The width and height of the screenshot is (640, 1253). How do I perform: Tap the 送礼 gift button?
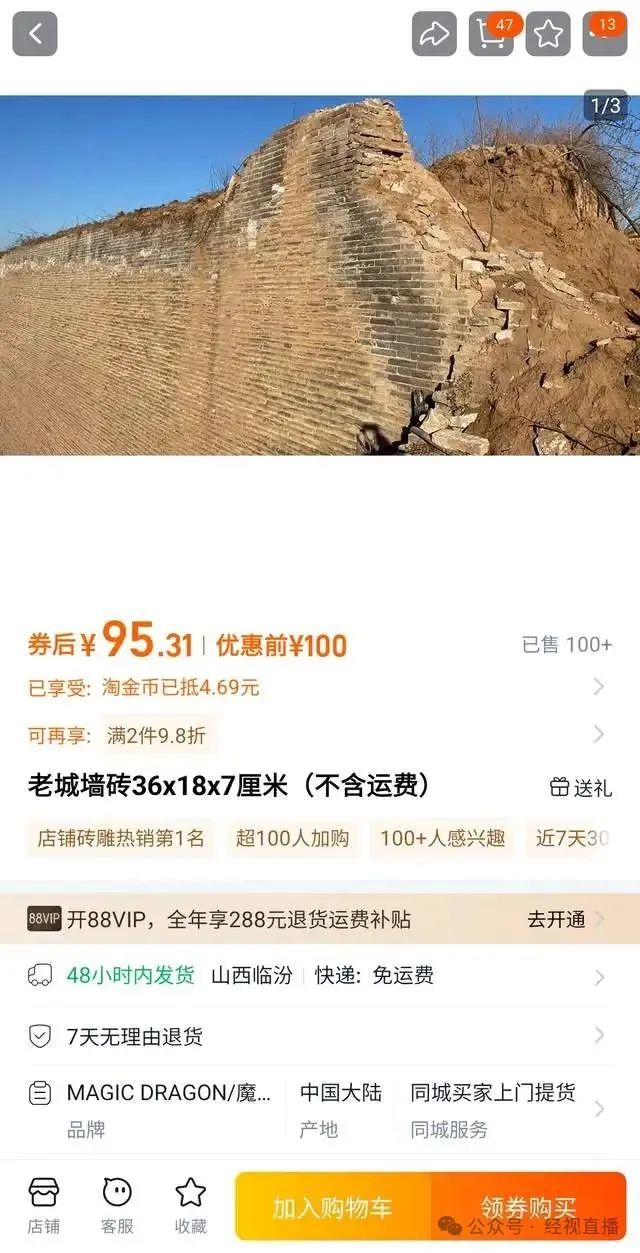[x=581, y=787]
